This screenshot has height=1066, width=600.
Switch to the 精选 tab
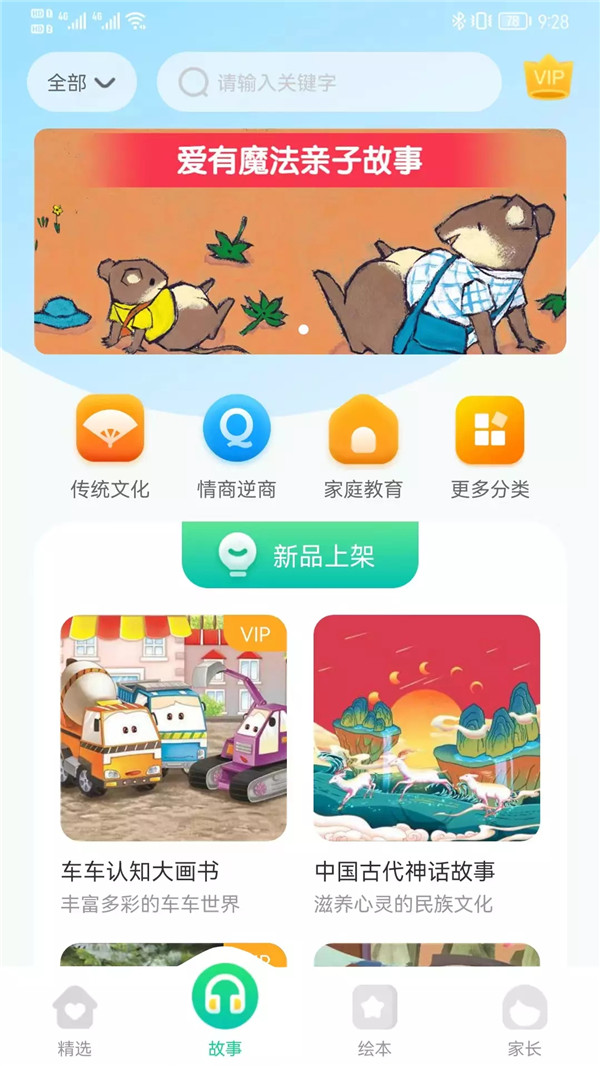pos(75,1018)
